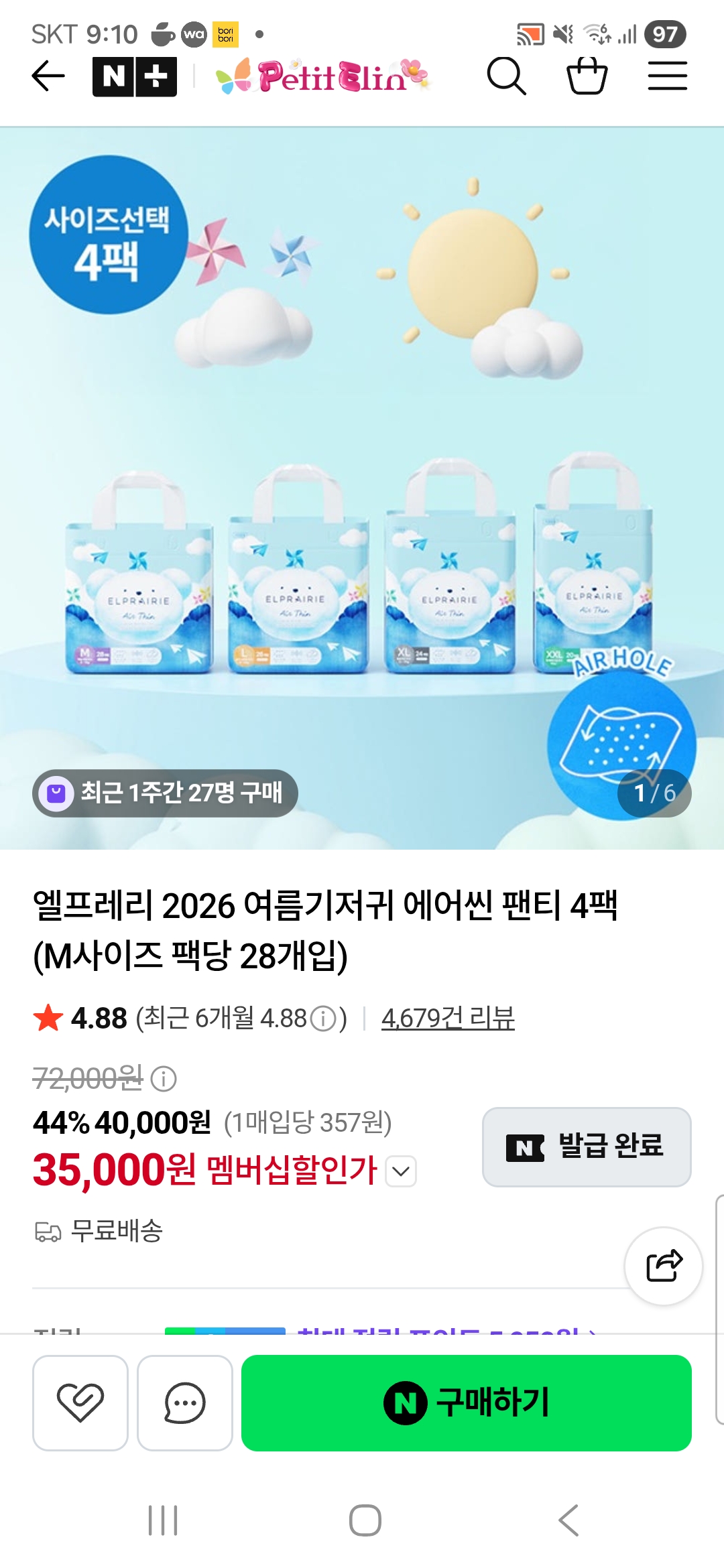The width and height of the screenshot is (724, 1568).
Task: Share this product
Action: (x=664, y=1266)
